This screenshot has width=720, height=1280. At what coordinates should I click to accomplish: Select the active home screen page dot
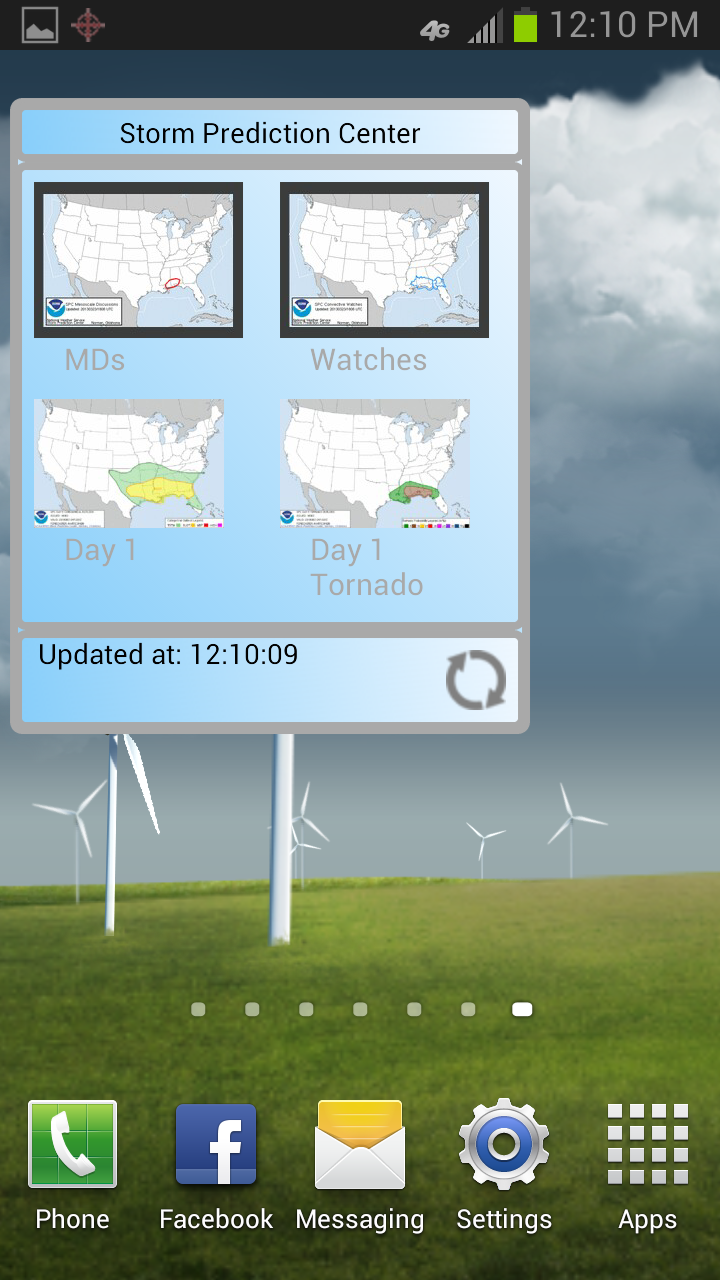(521, 1010)
